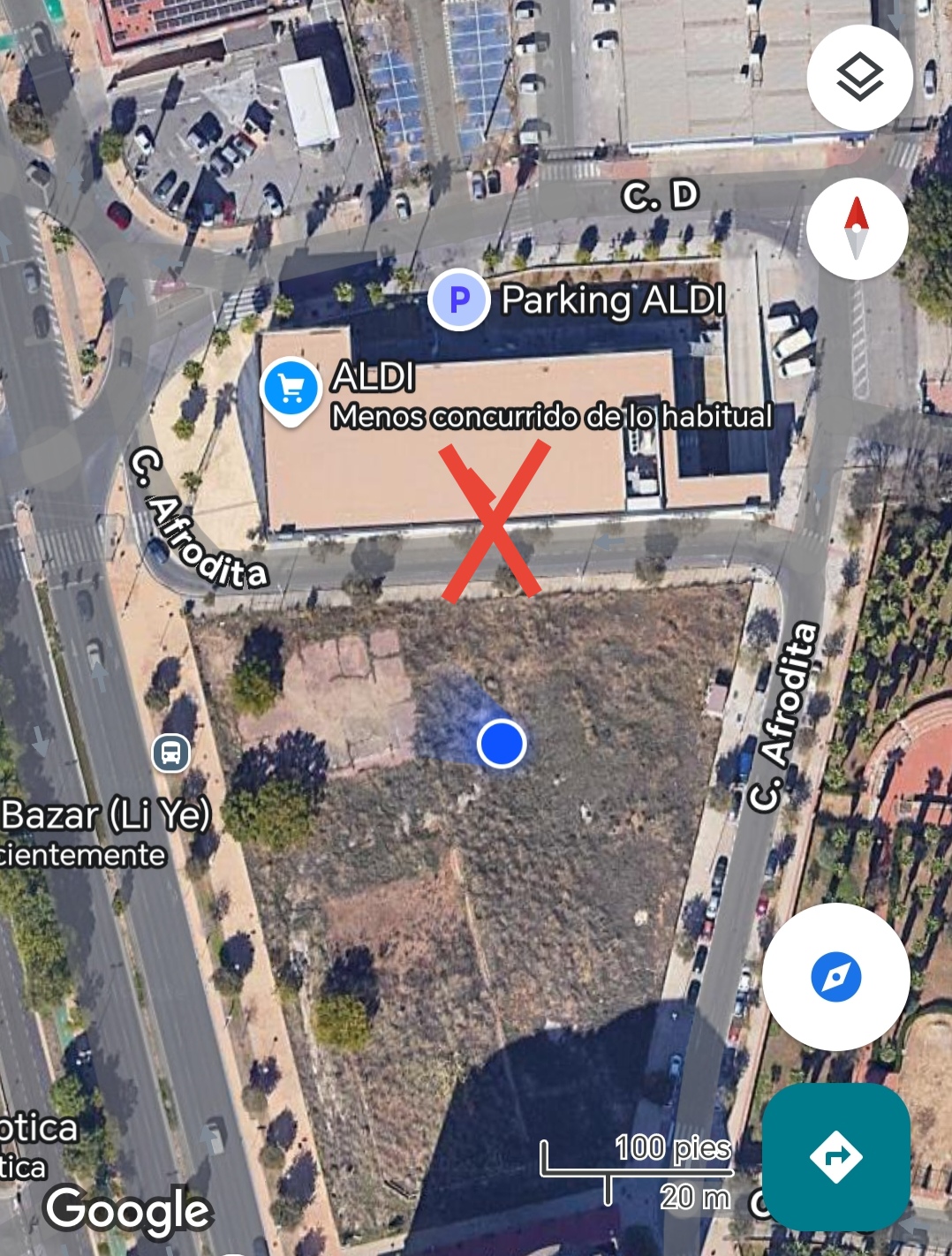Start directions with the turn arrow button
Image resolution: width=952 pixels, height=1256 pixels.
[x=835, y=1156]
